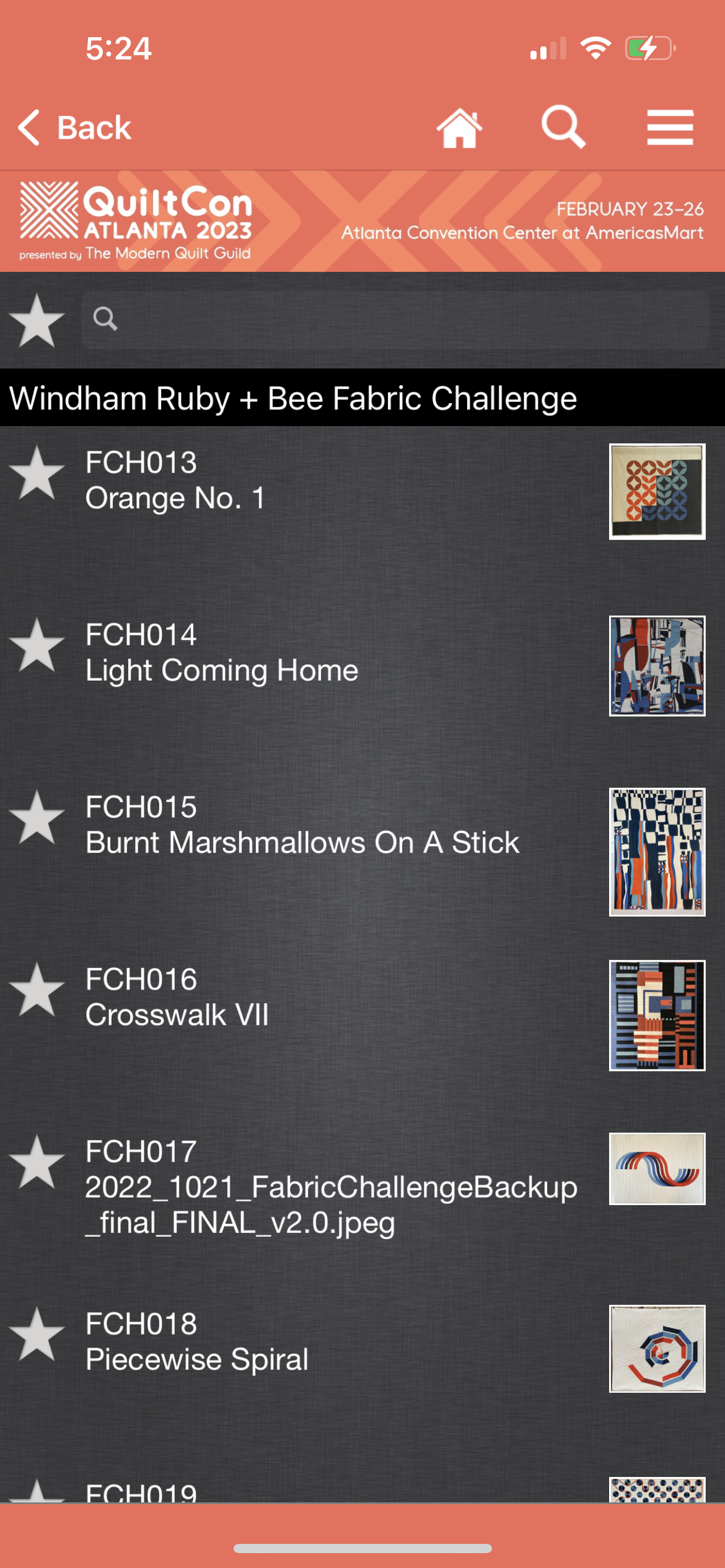The width and height of the screenshot is (725, 1568).
Task: Open the Piecewise Spiral quilt thumbnail
Action: point(657,1348)
